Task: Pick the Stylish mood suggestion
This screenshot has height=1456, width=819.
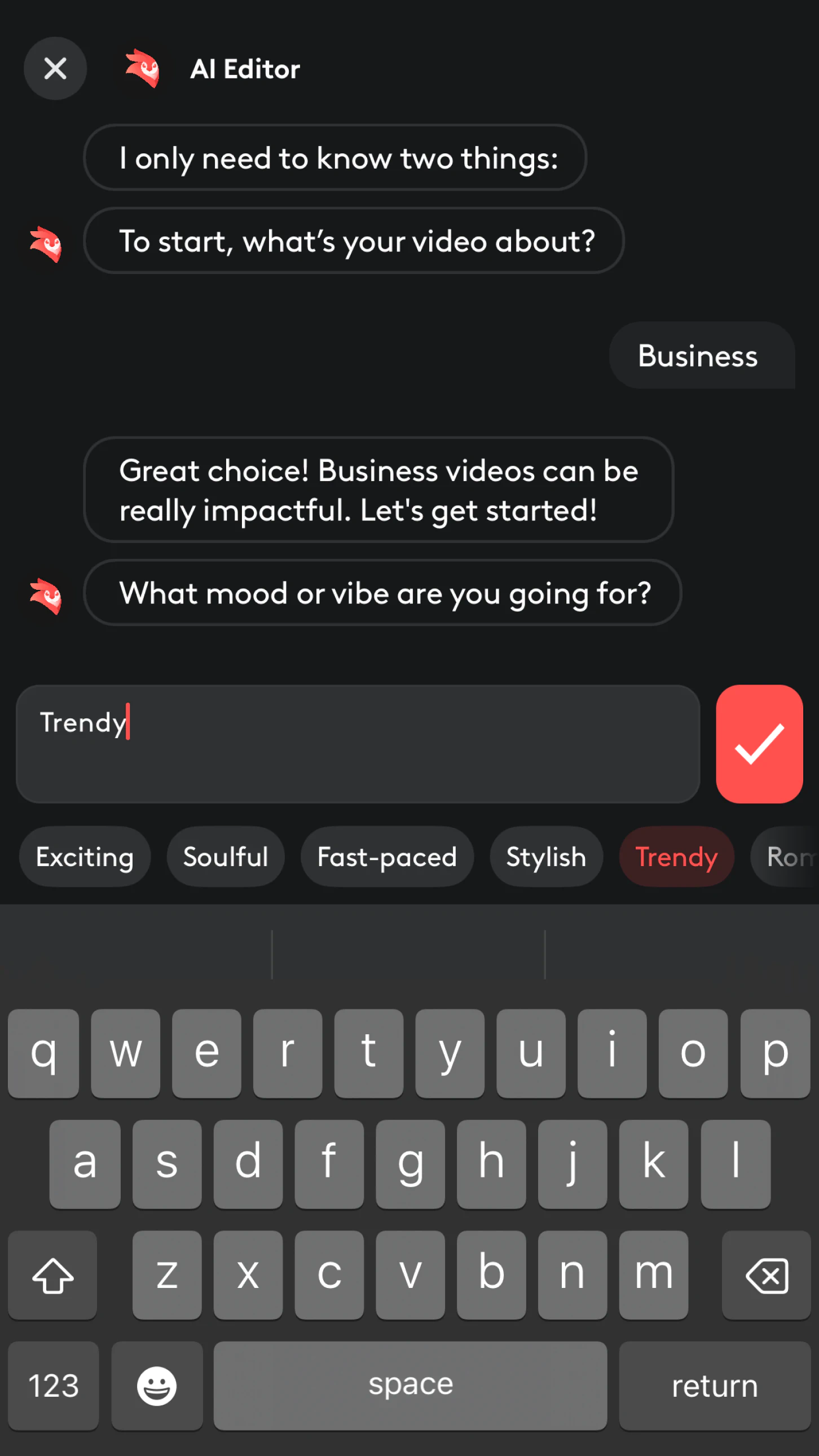Action: [x=546, y=857]
